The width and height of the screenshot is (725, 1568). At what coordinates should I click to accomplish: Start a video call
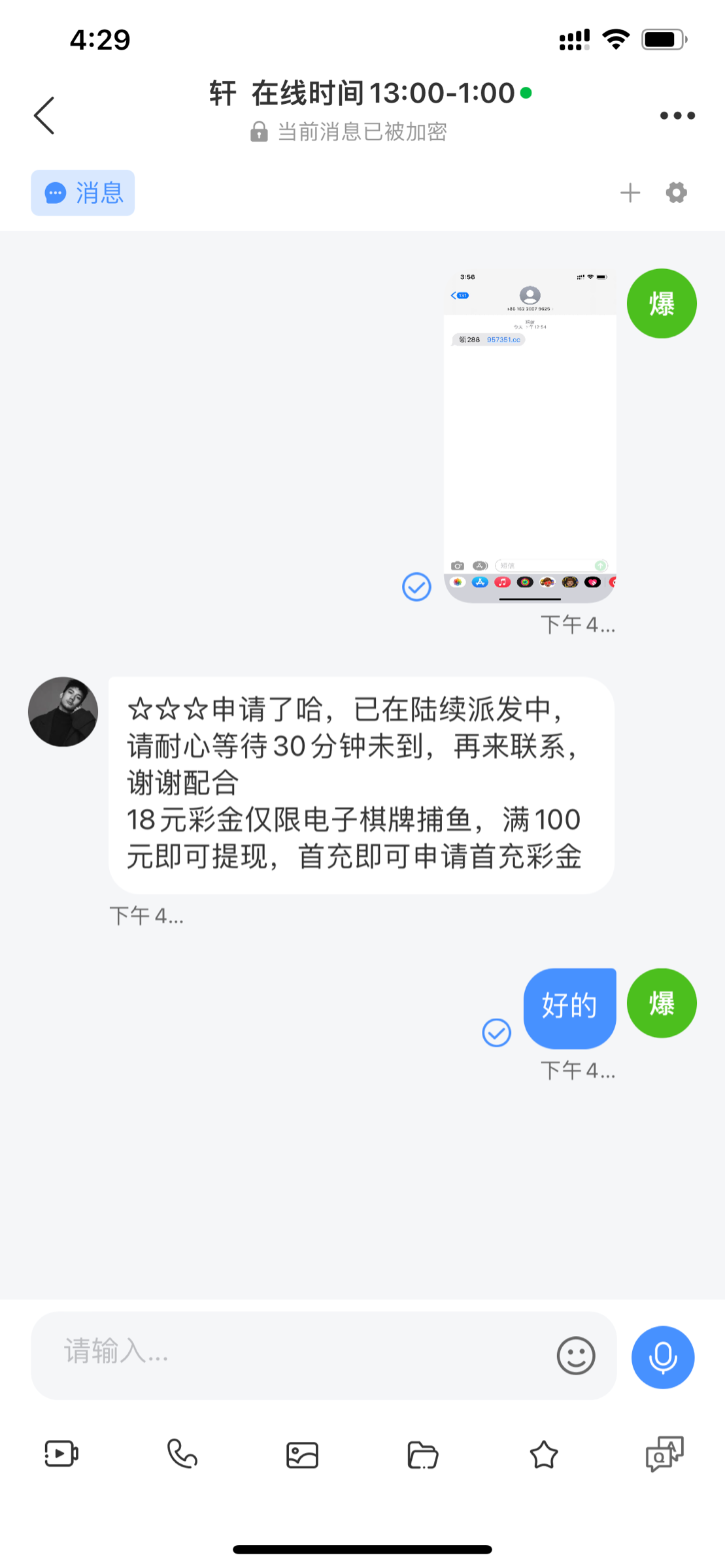click(61, 1454)
